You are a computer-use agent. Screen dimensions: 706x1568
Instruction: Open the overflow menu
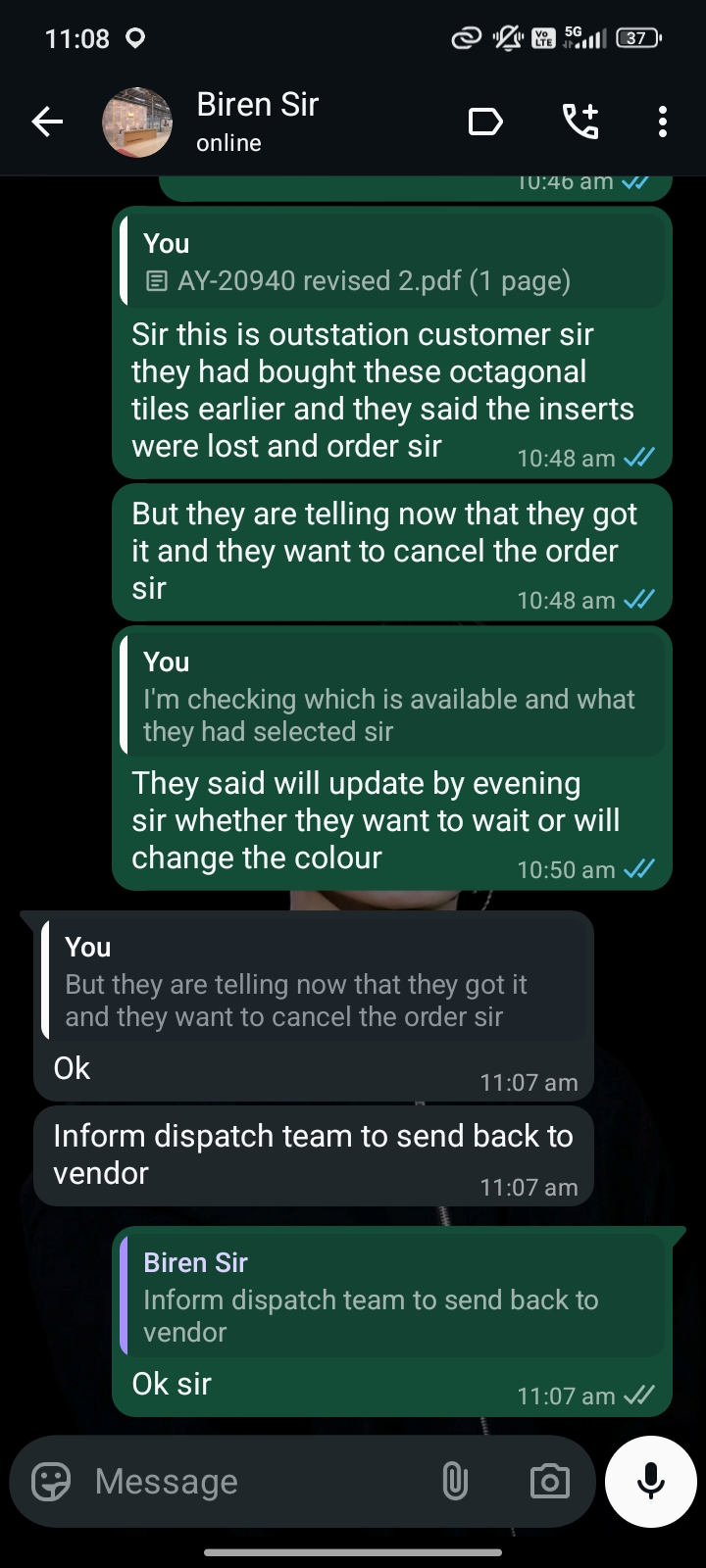(663, 122)
